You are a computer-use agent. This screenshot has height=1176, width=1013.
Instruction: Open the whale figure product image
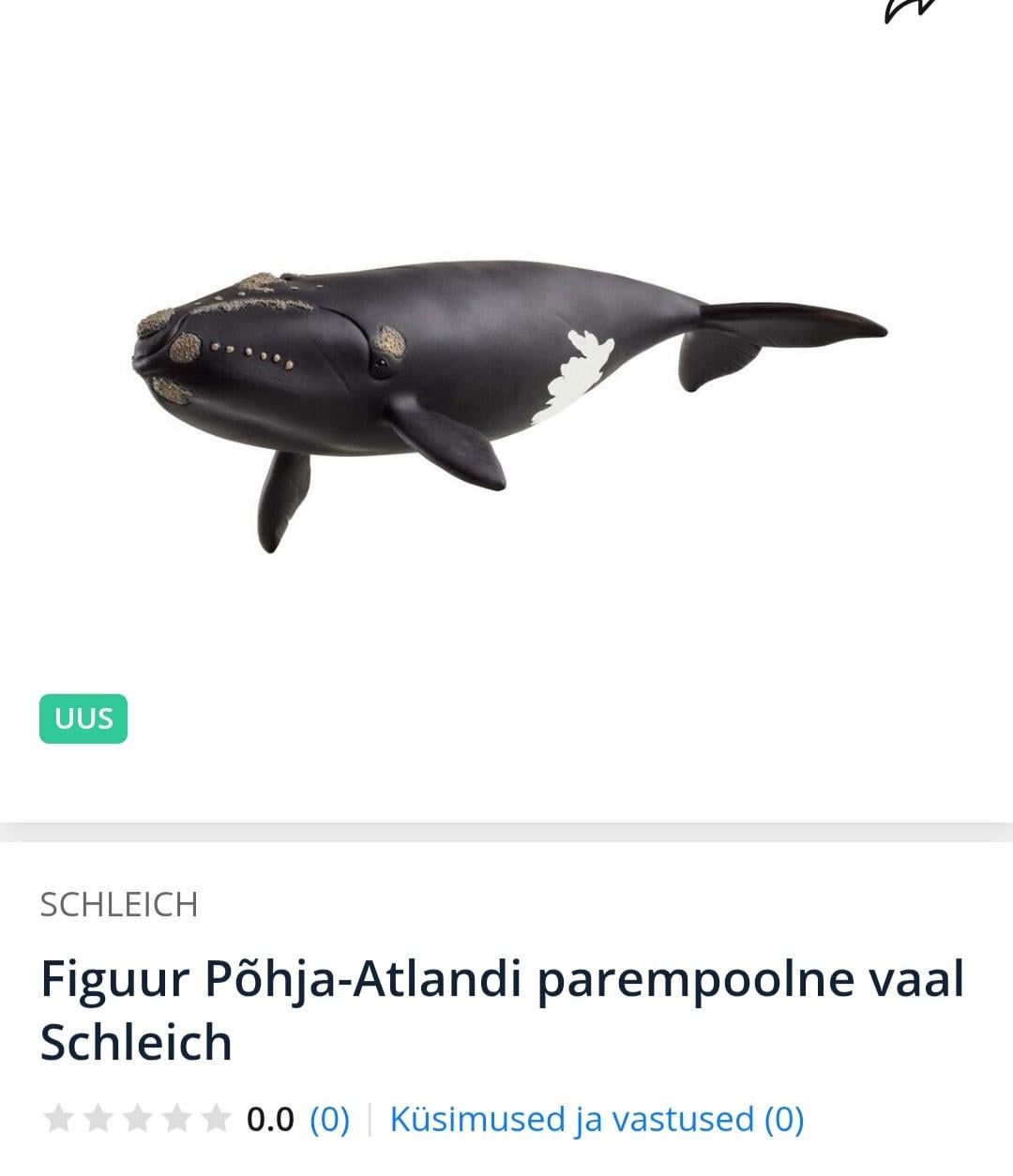point(506,394)
